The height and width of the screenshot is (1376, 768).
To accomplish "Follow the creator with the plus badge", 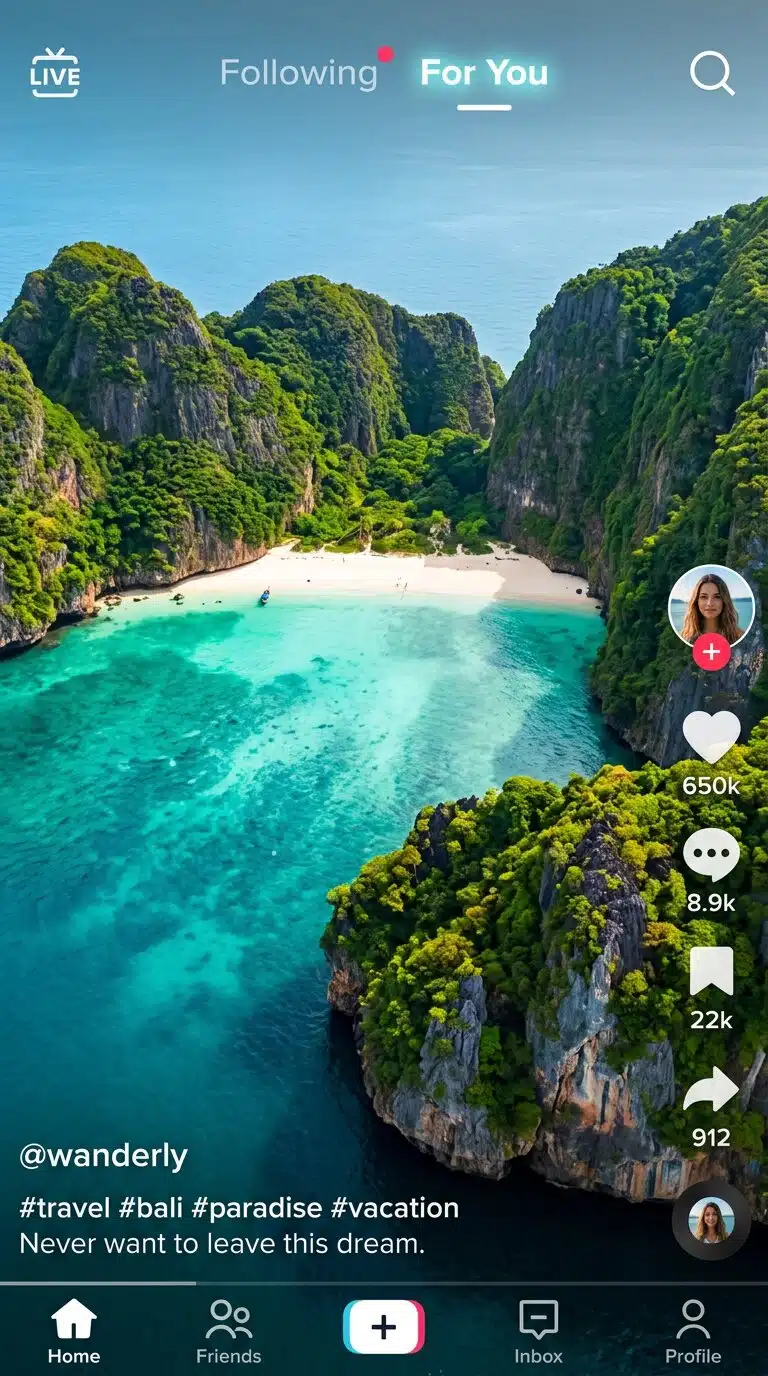I will pyautogui.click(x=711, y=653).
